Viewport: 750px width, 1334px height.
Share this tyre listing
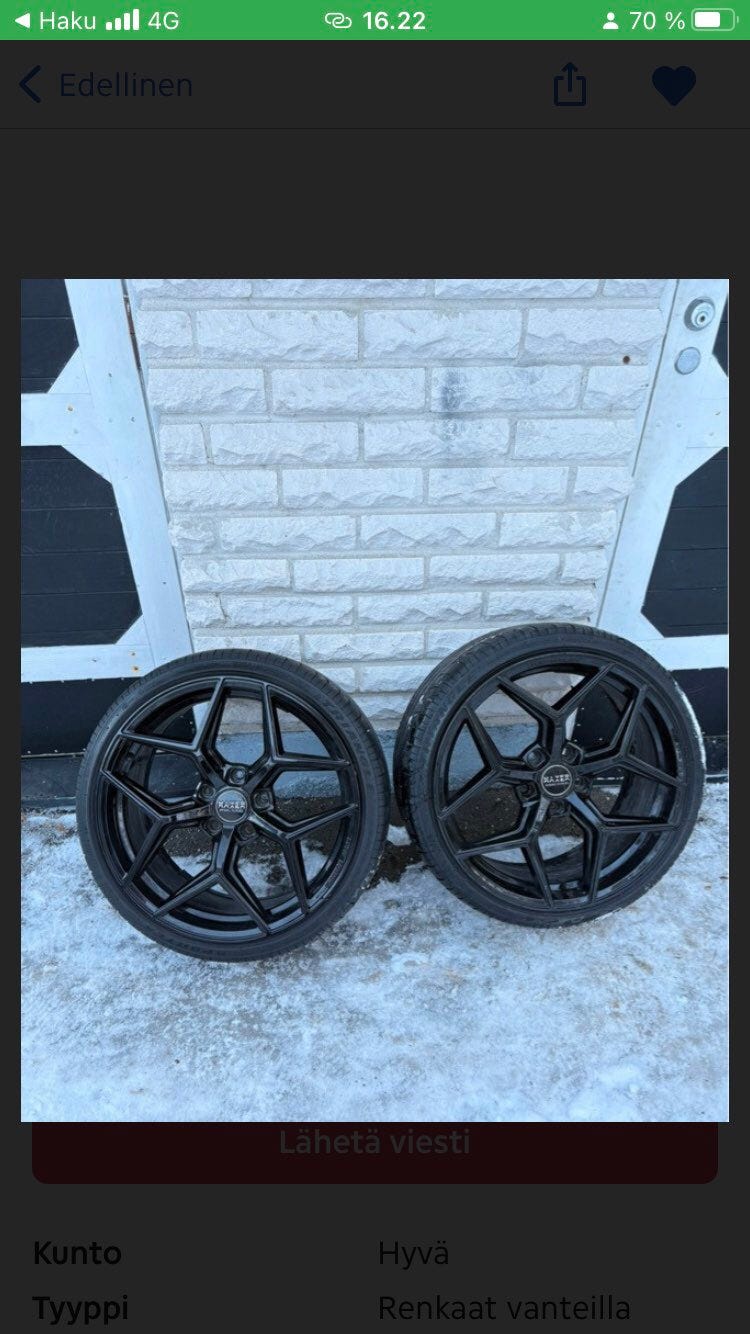pyautogui.click(x=569, y=84)
